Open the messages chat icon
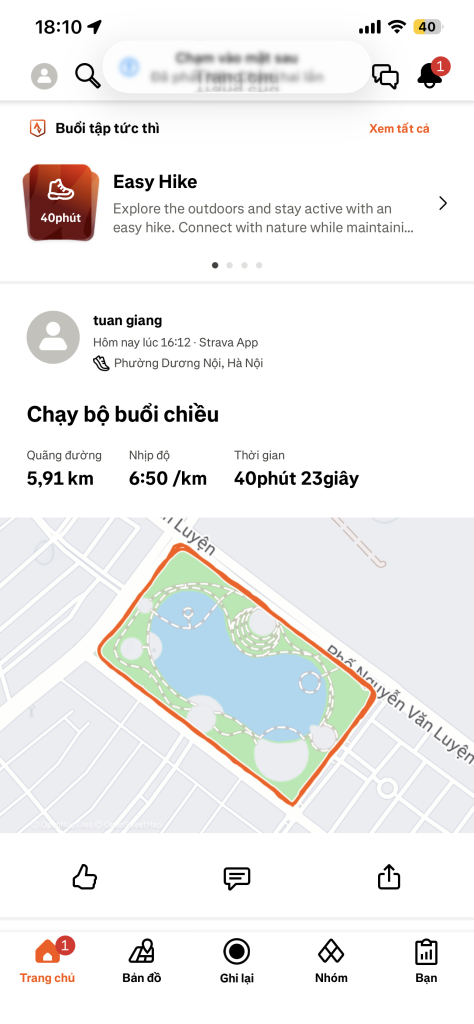 pos(385,76)
